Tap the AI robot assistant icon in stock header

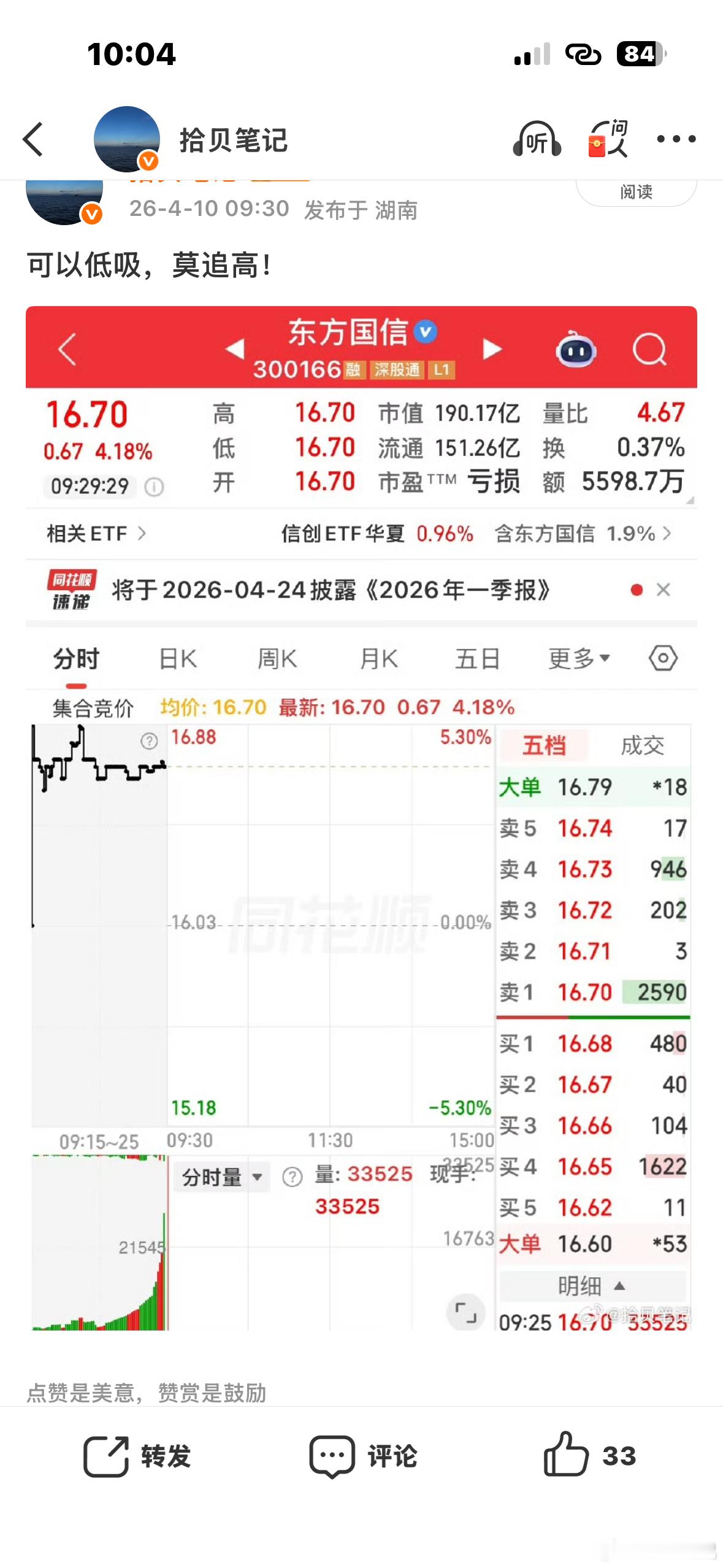[x=575, y=350]
